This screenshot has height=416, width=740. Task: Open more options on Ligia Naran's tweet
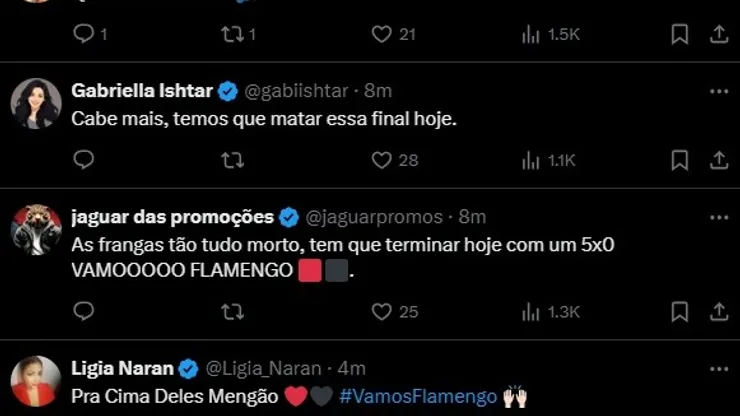point(718,368)
